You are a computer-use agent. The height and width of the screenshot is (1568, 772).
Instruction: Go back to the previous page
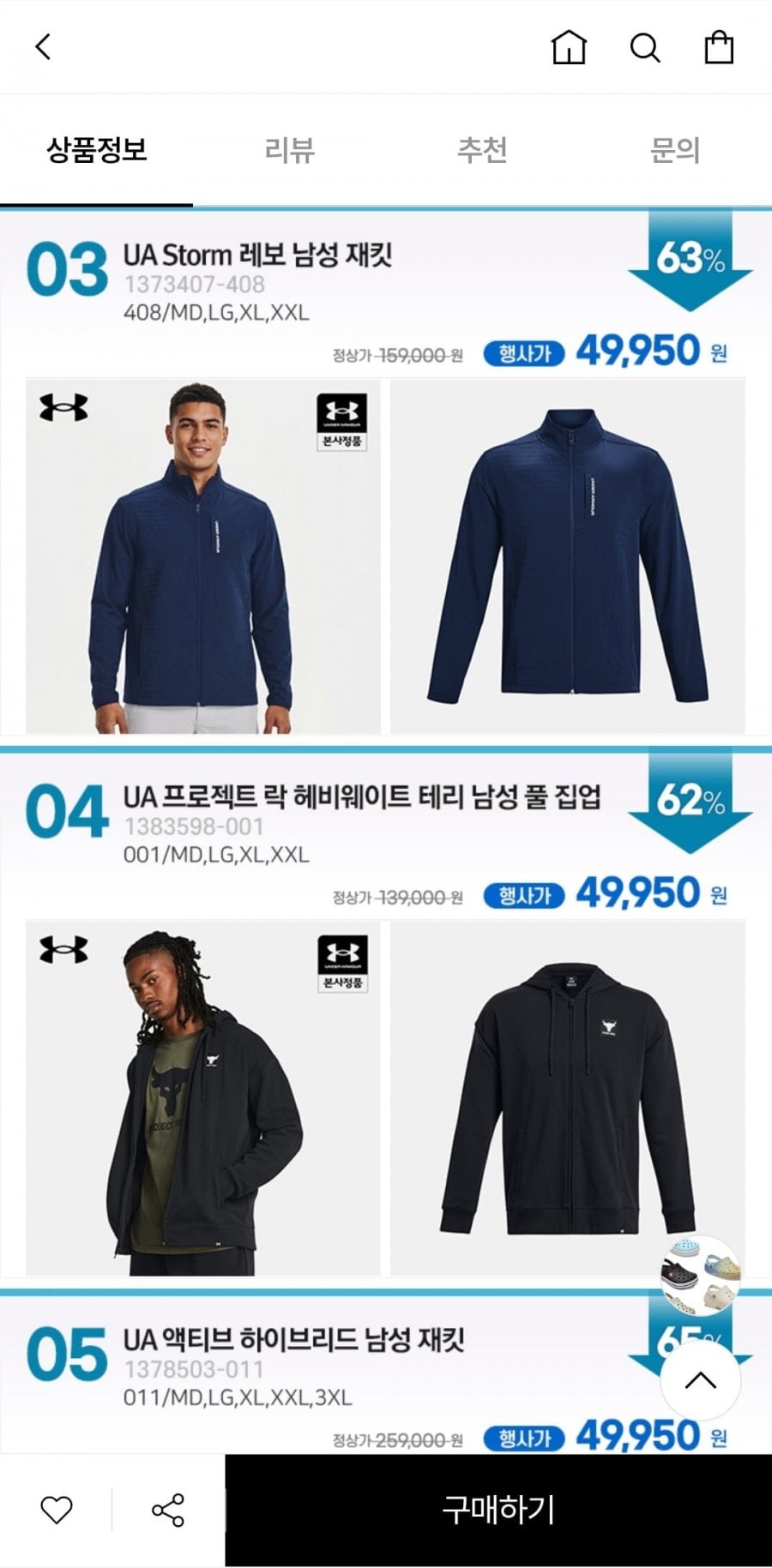[x=43, y=46]
